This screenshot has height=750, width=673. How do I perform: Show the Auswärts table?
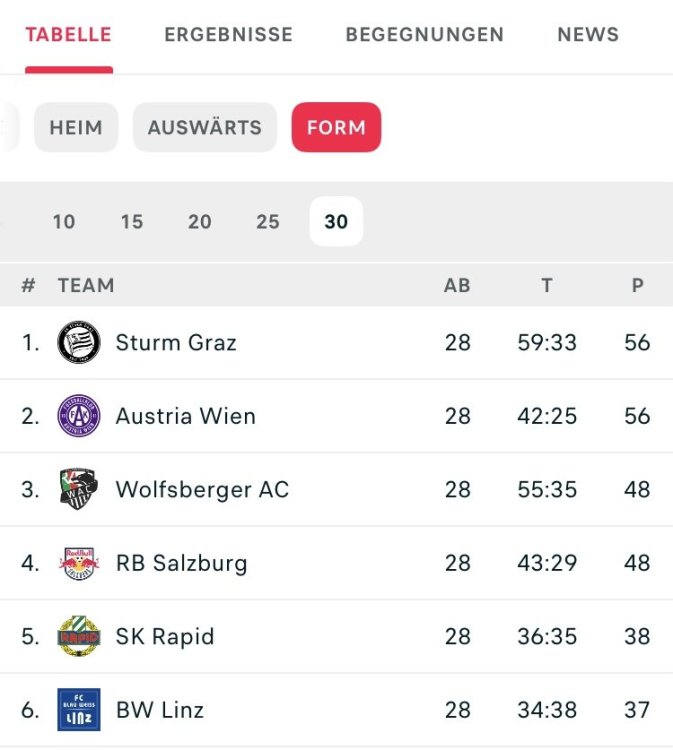[204, 127]
